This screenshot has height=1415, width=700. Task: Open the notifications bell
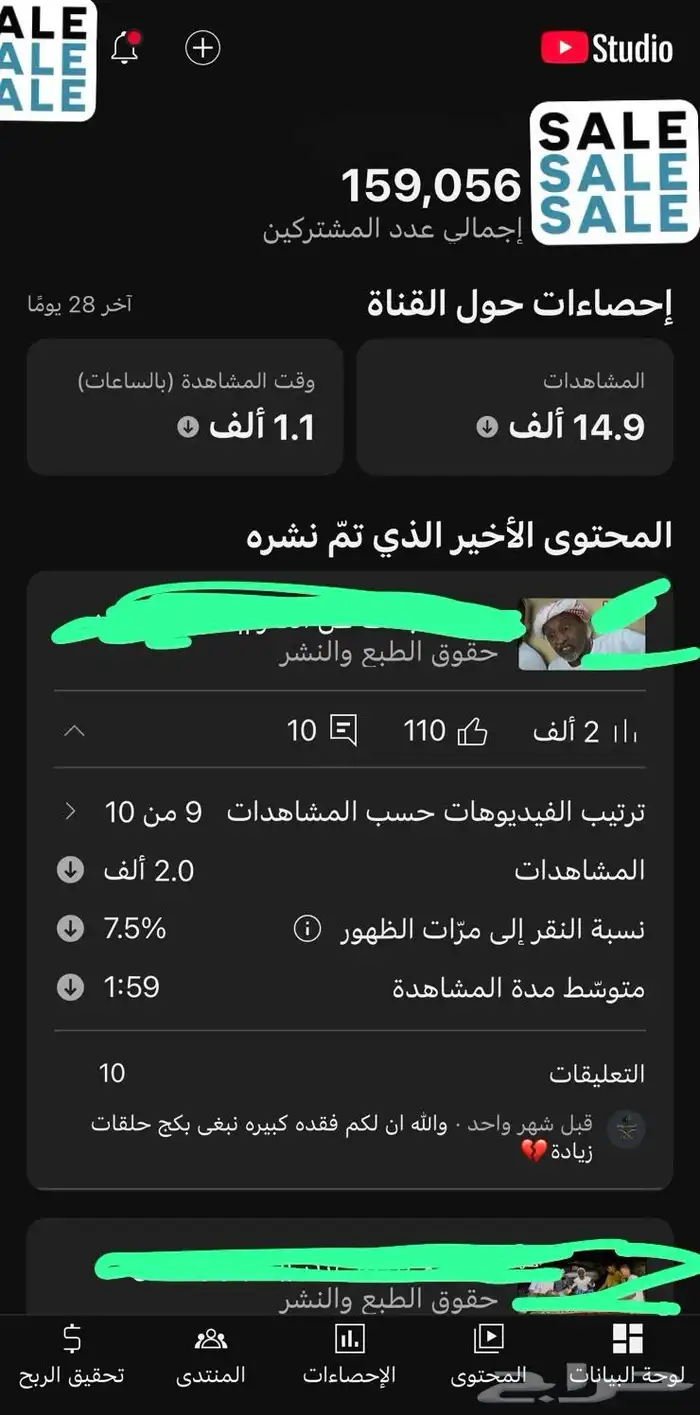tap(125, 48)
